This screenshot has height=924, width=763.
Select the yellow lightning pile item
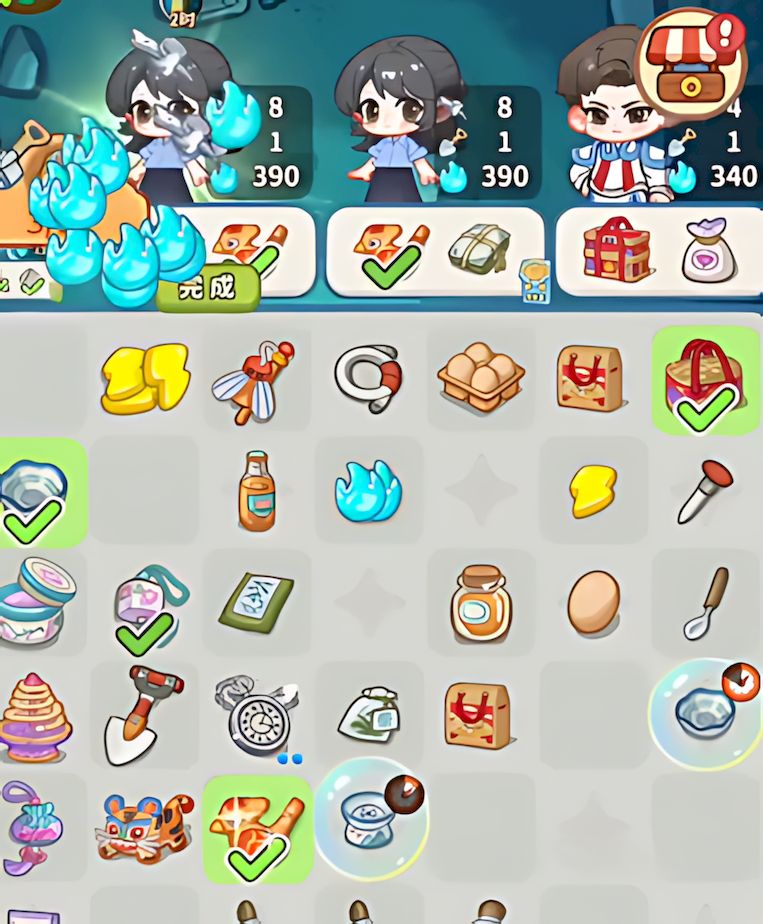point(144,380)
